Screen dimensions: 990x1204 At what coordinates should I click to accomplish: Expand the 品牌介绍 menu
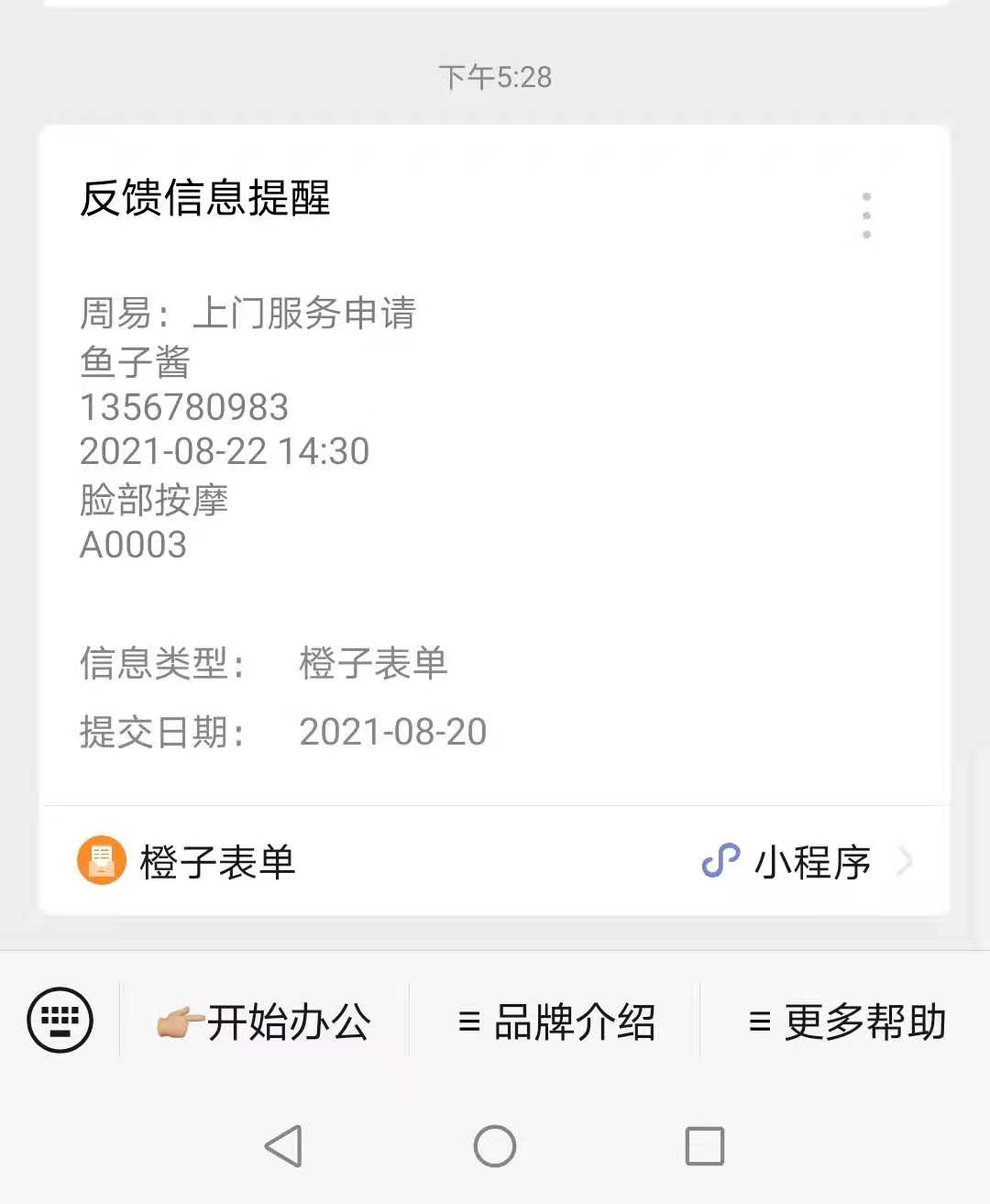coord(555,1022)
